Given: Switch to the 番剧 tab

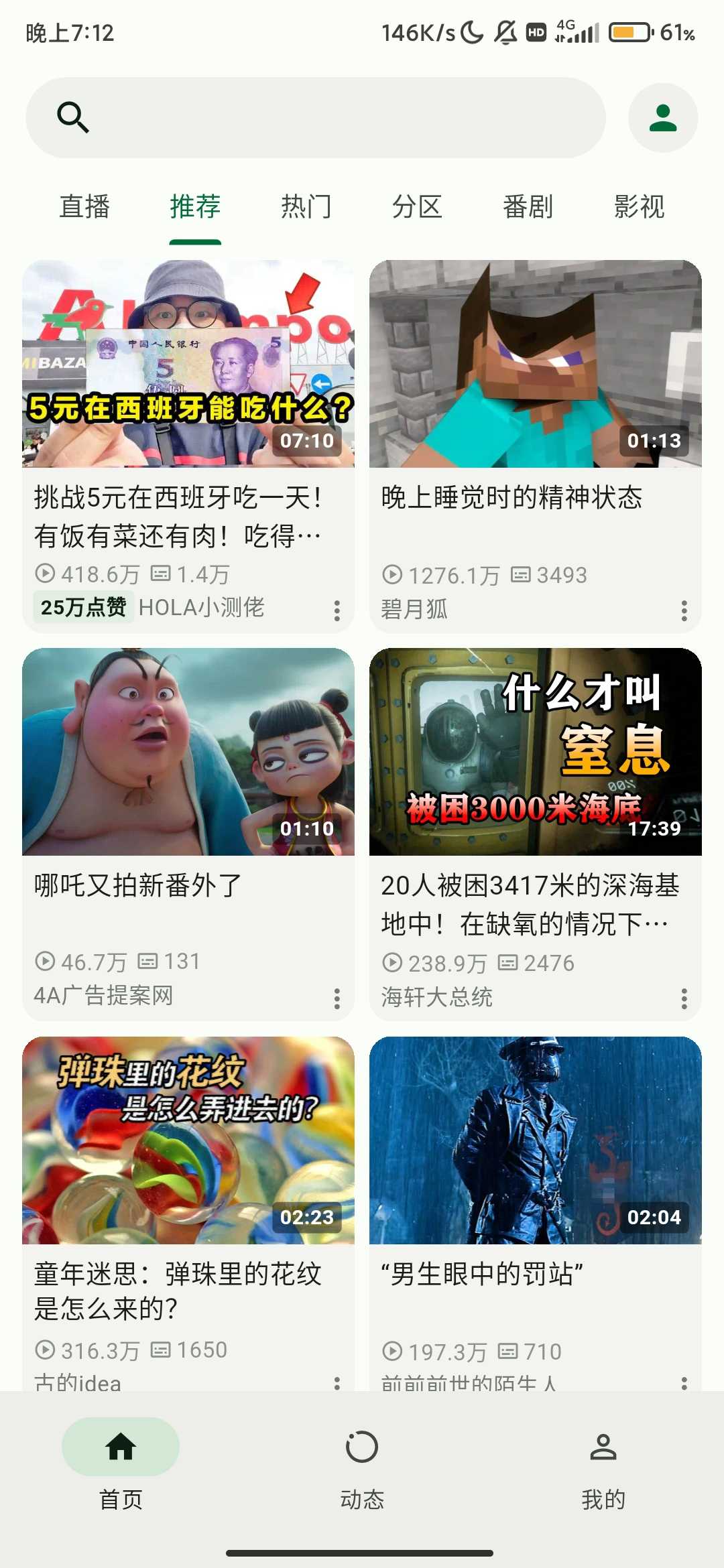Looking at the screenshot, I should point(528,206).
